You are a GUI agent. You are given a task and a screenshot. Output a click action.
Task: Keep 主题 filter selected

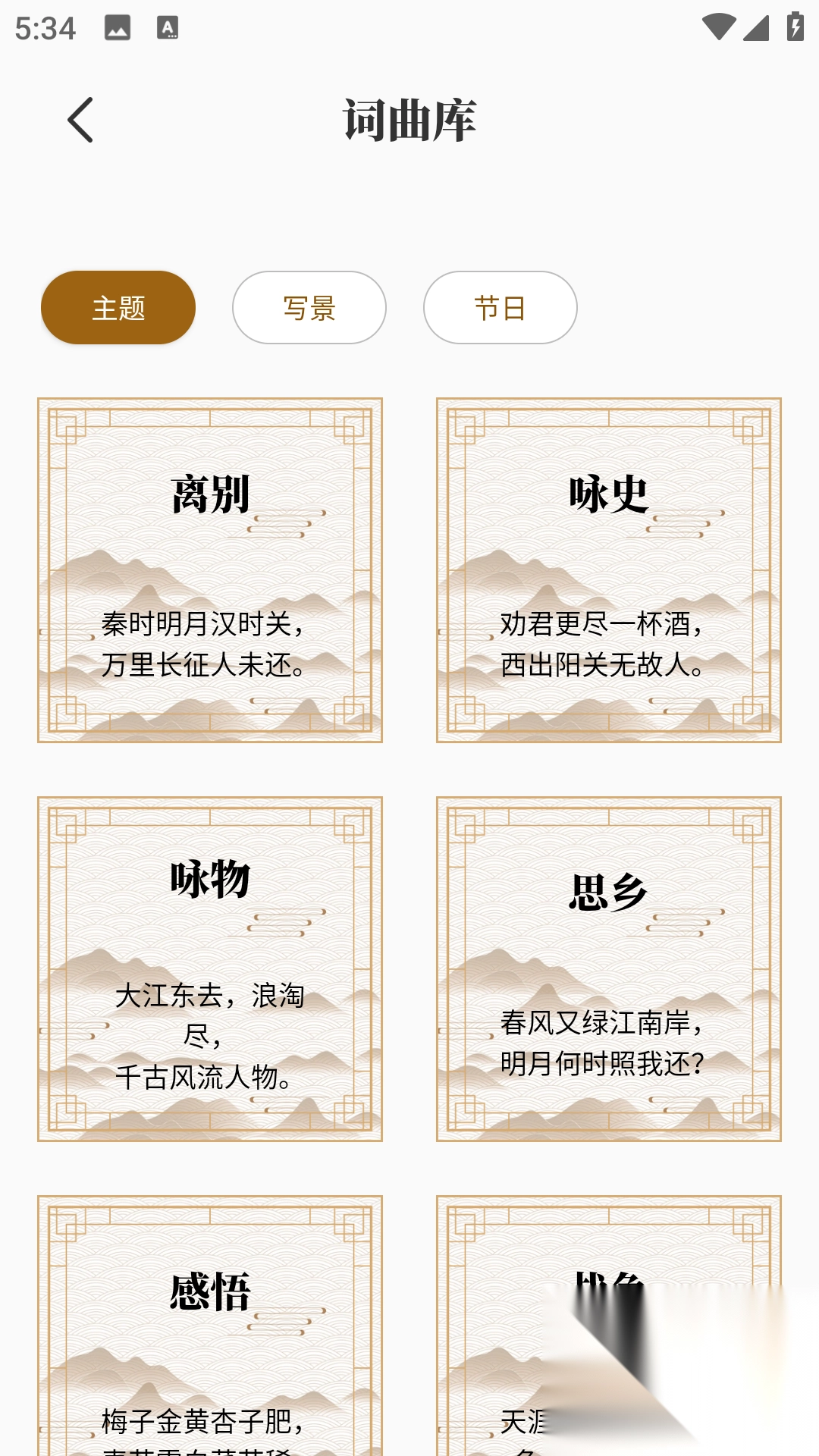(118, 307)
